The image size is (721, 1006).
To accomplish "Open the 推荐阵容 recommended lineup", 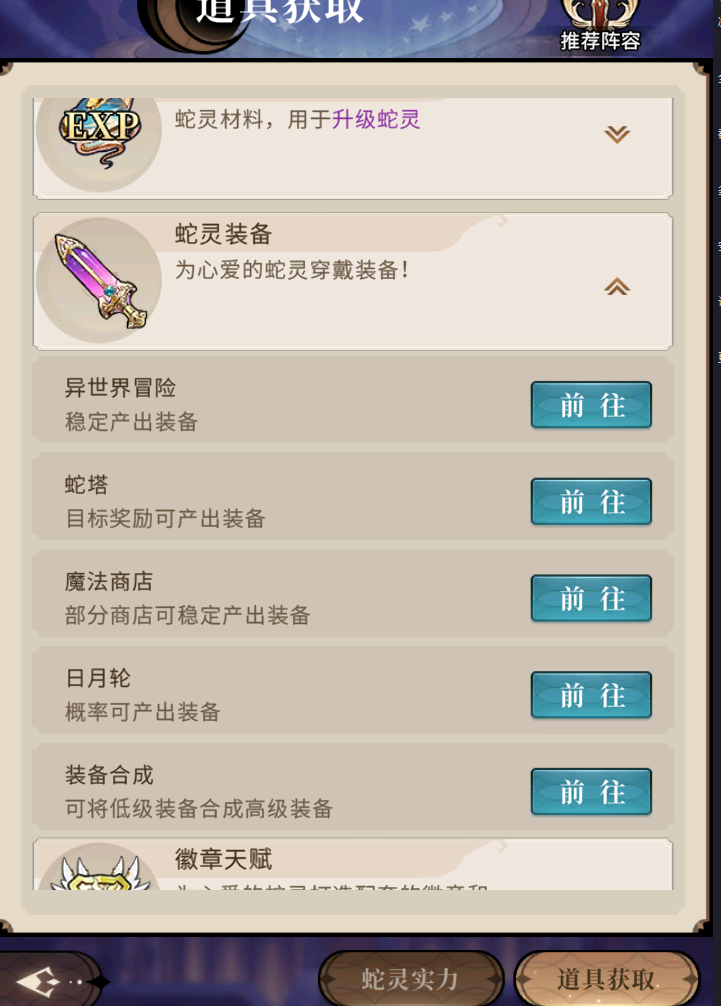I will click(x=600, y=27).
